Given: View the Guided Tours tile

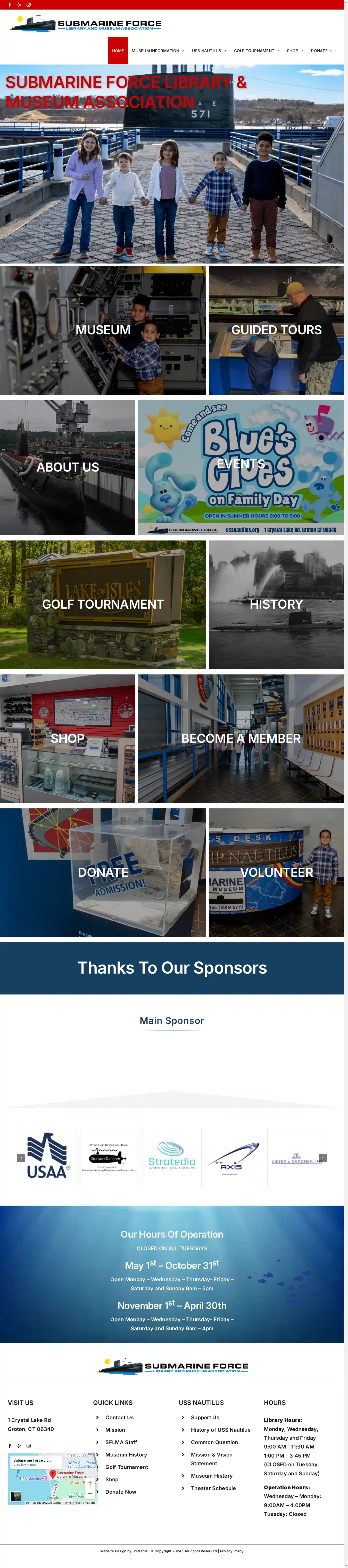Looking at the screenshot, I should click(x=276, y=330).
